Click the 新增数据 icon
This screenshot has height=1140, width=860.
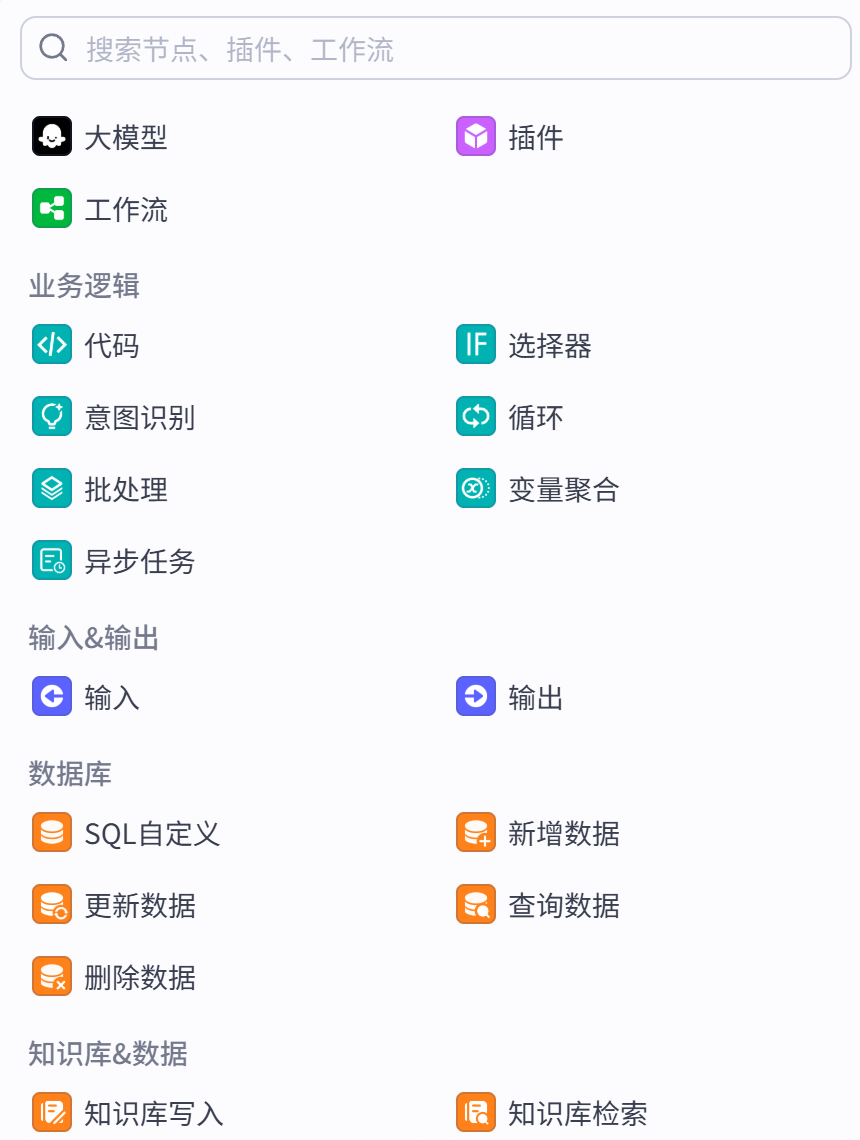pyautogui.click(x=475, y=832)
